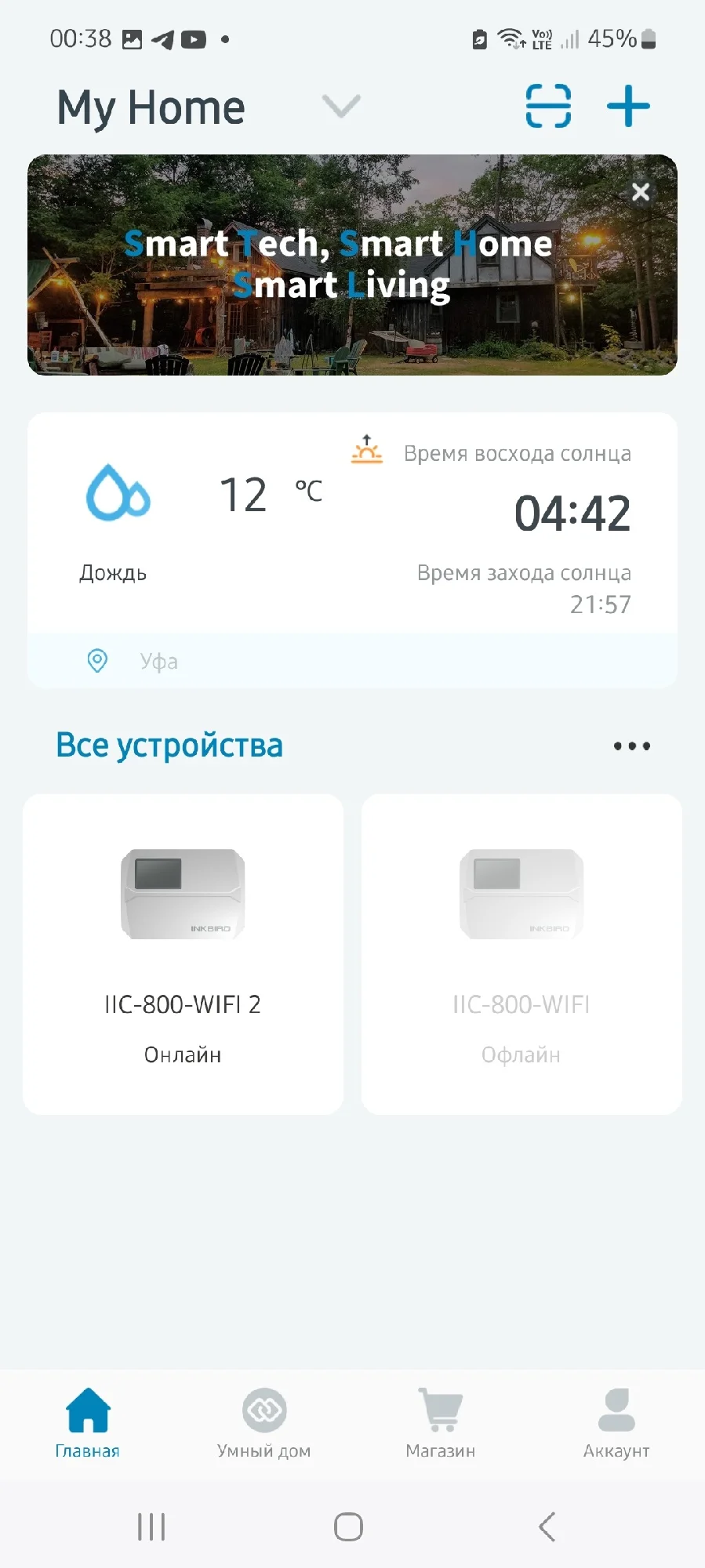This screenshot has height=1568, width=705.
Task: Tap the system back button
Action: point(547,1526)
